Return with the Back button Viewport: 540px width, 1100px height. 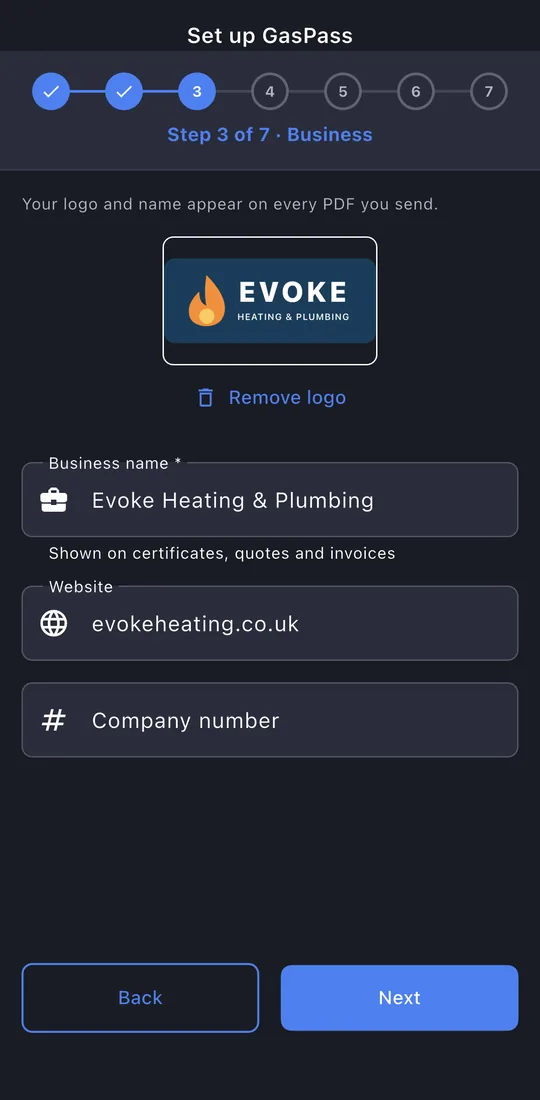coord(140,998)
